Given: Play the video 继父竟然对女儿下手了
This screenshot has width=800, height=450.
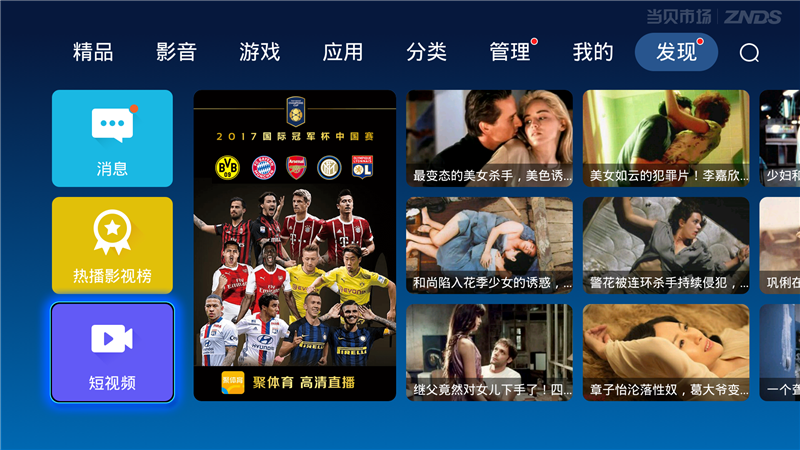Looking at the screenshot, I should point(489,352).
